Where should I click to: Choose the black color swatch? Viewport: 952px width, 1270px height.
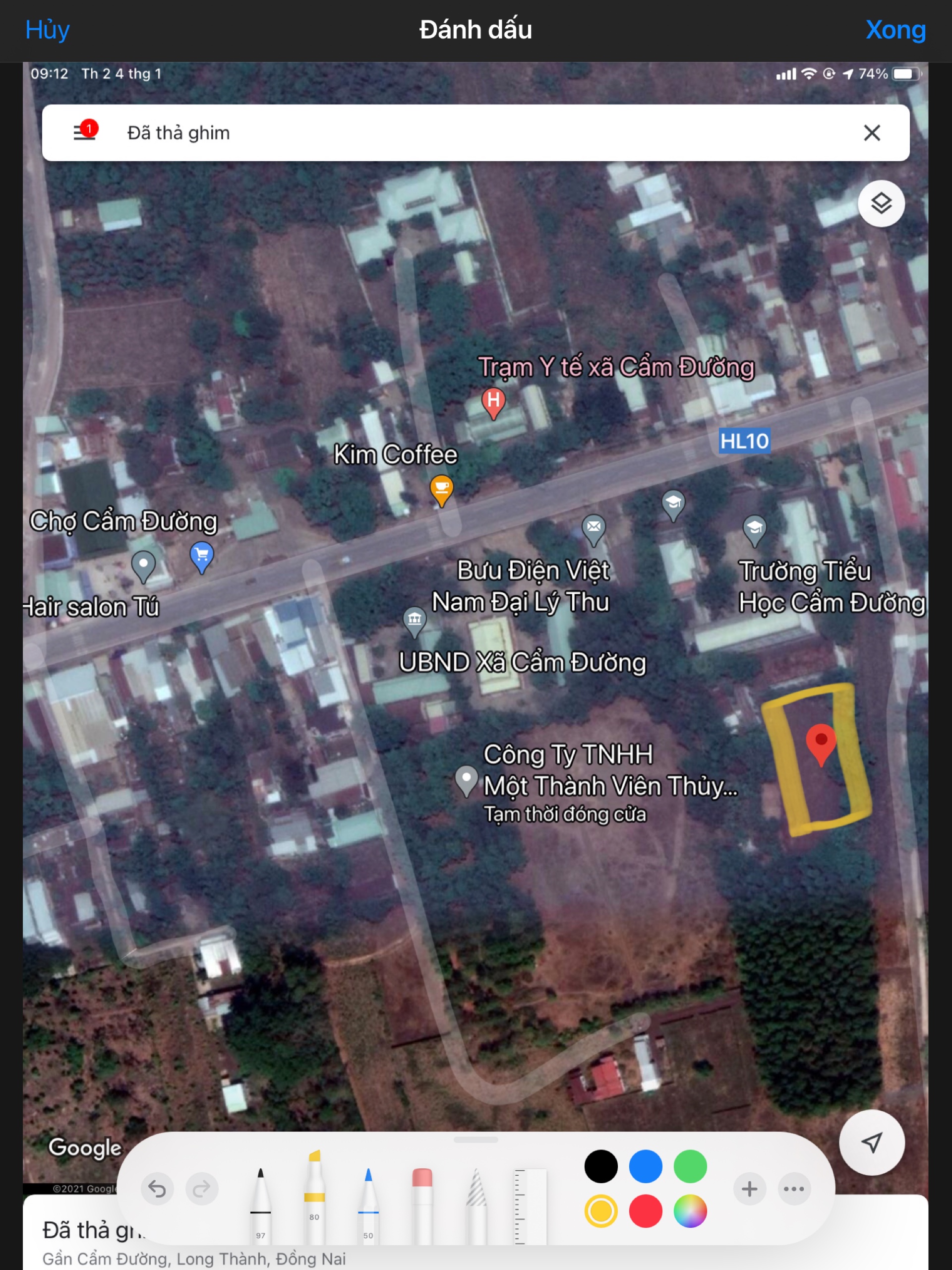click(x=601, y=1167)
